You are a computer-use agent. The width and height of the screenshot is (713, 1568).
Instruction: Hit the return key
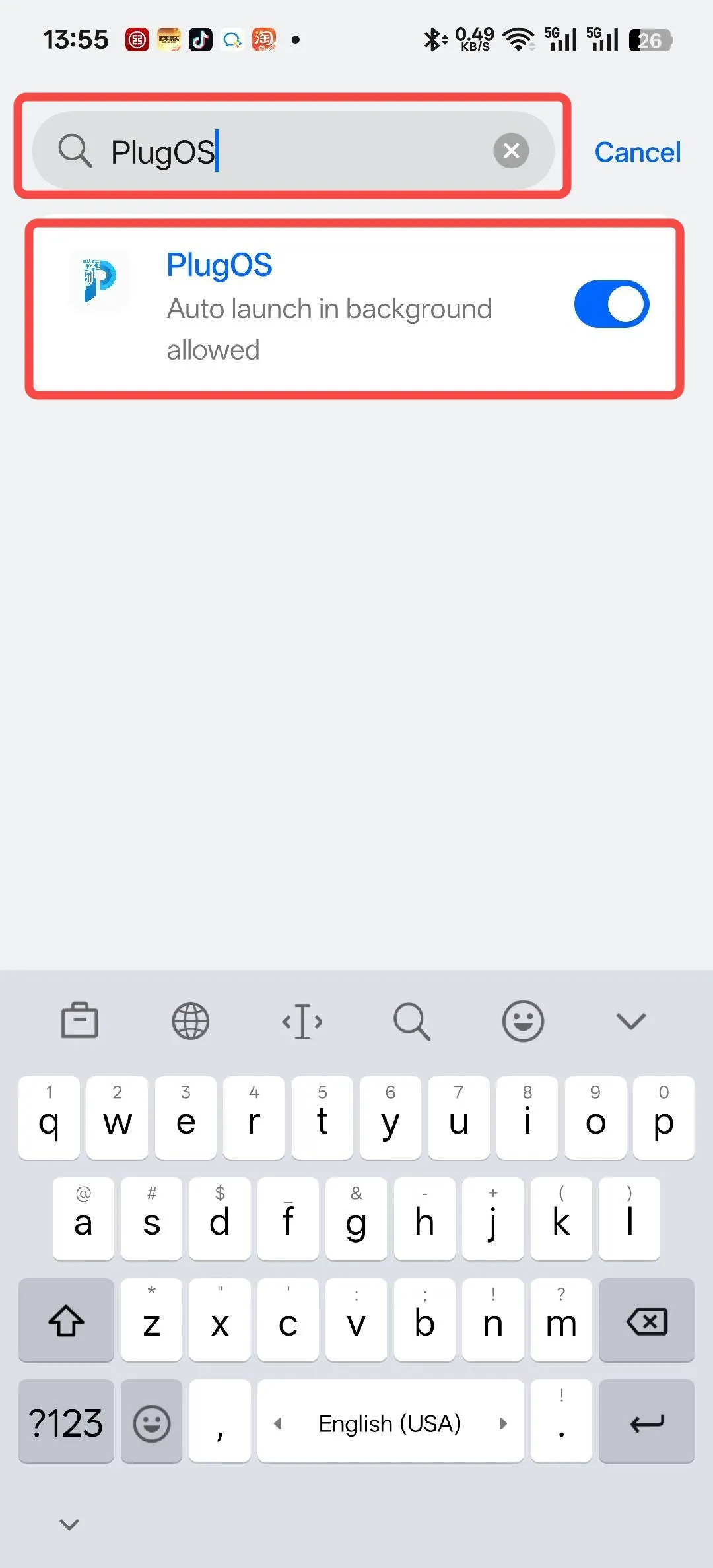[646, 1422]
